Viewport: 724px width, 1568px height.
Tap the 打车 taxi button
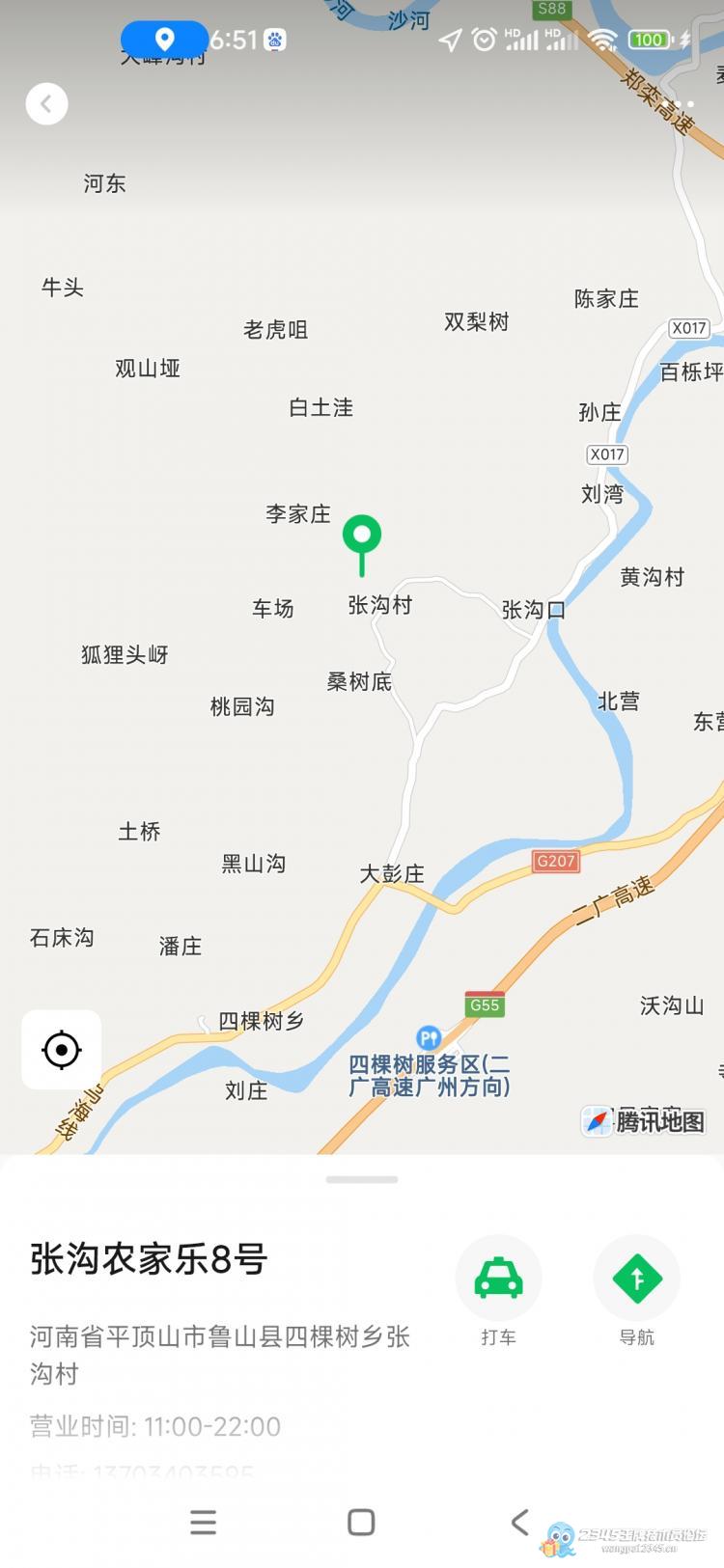point(498,1279)
